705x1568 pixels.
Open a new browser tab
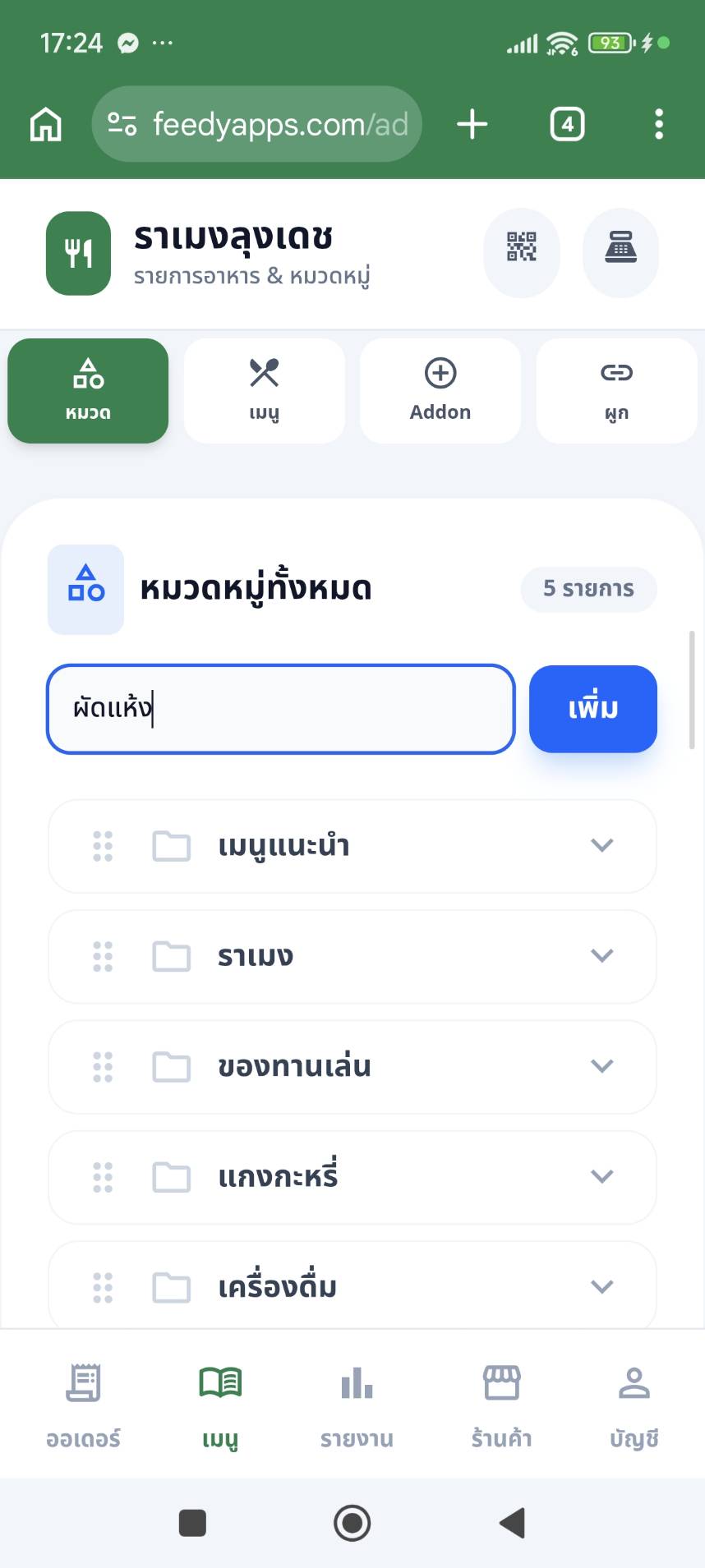[x=472, y=125]
